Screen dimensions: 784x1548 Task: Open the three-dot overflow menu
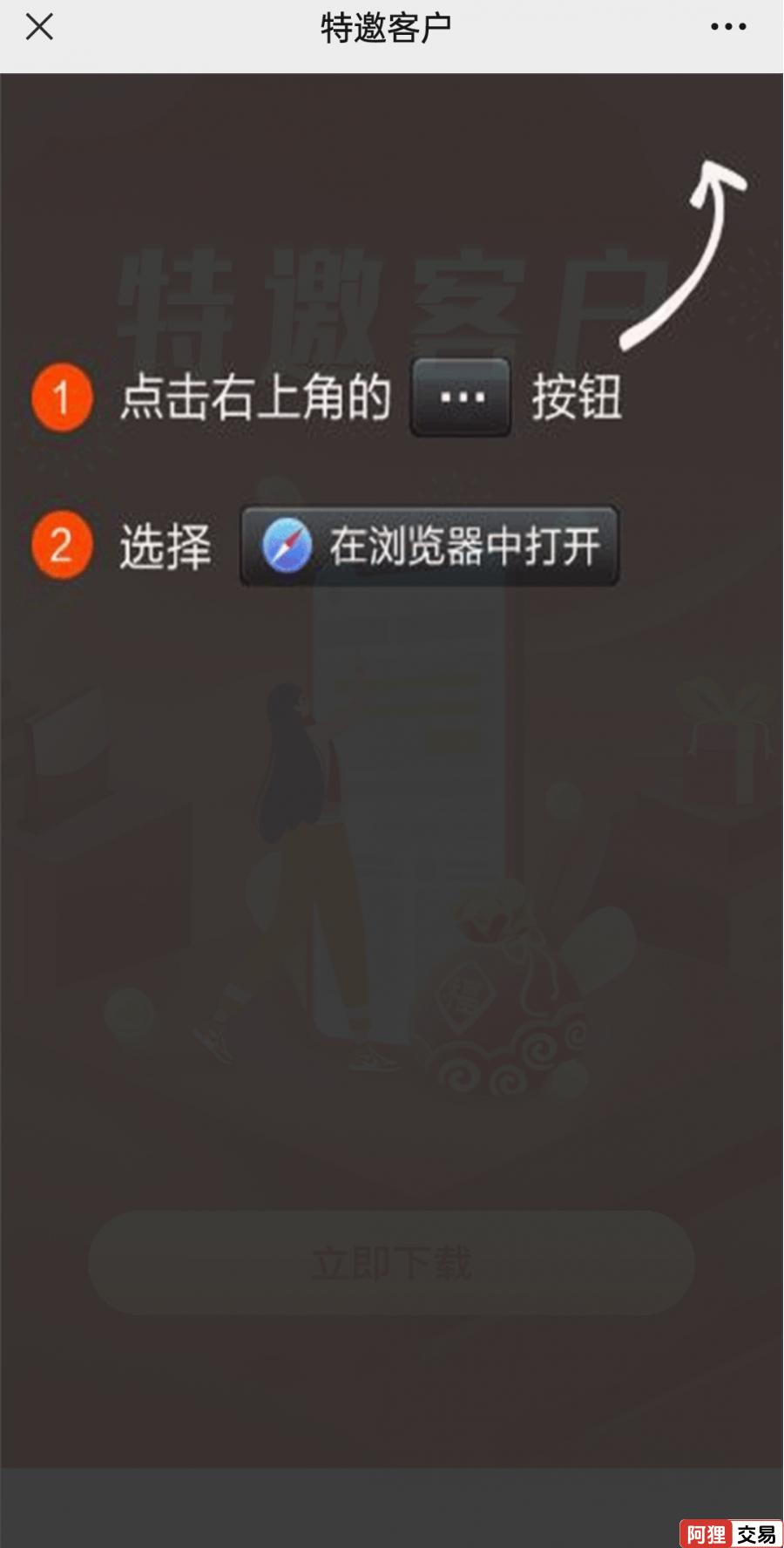(x=727, y=27)
